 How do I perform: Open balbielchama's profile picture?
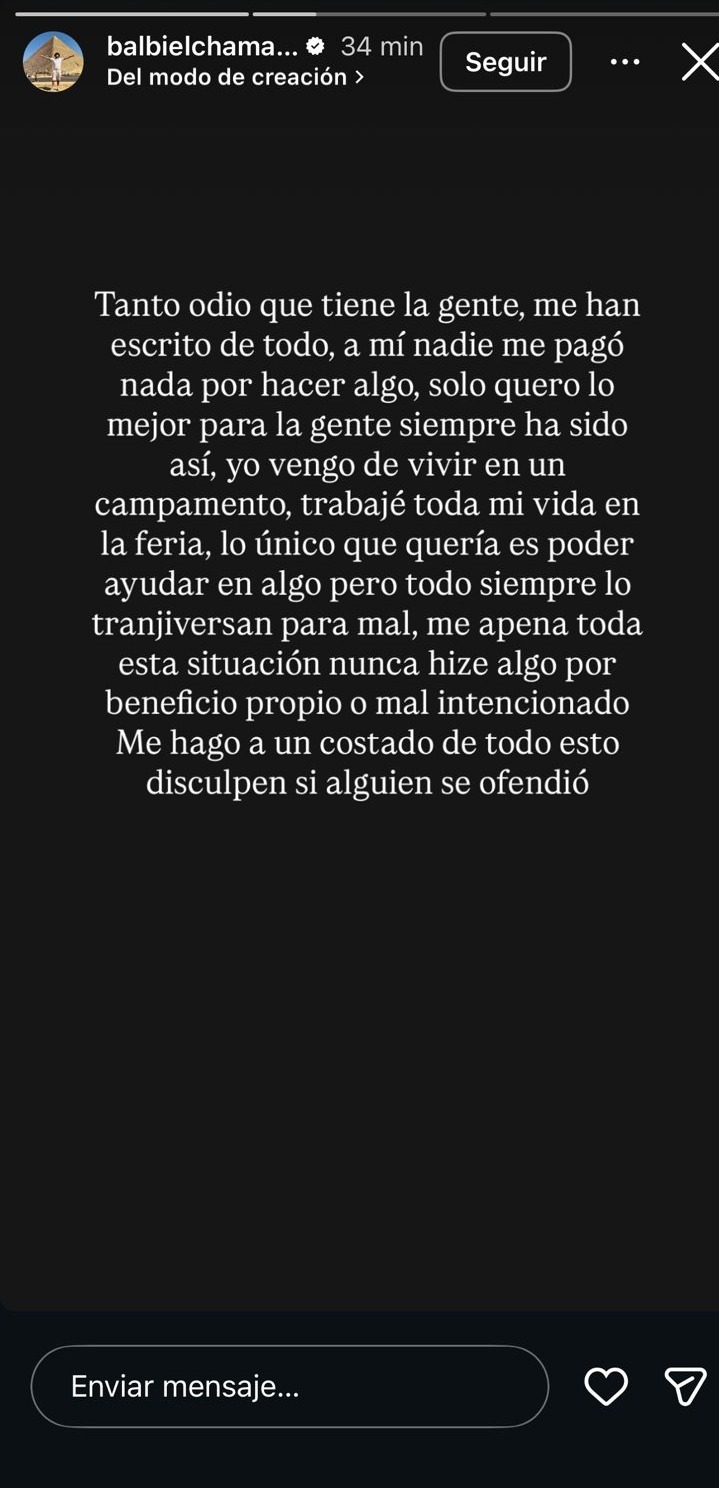pyautogui.click(x=53, y=62)
